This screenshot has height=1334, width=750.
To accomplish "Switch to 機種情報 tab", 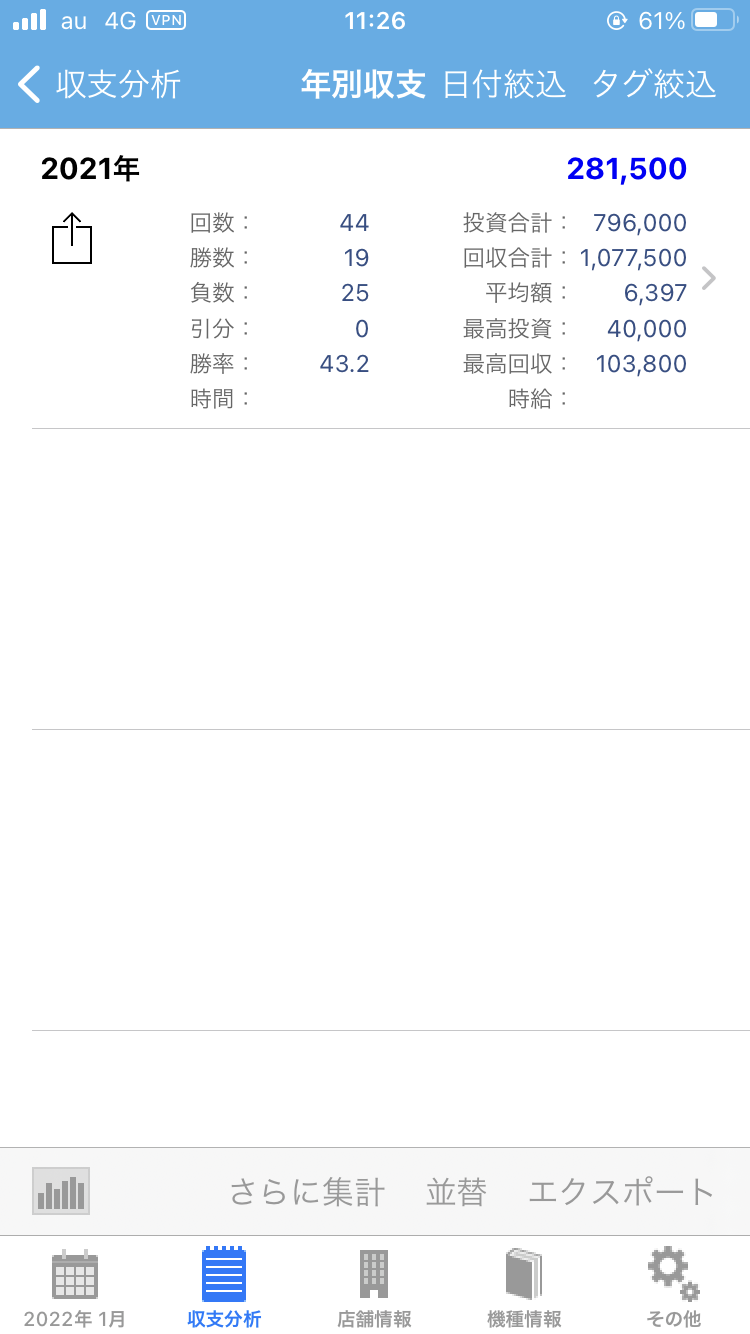I will (x=524, y=1288).
